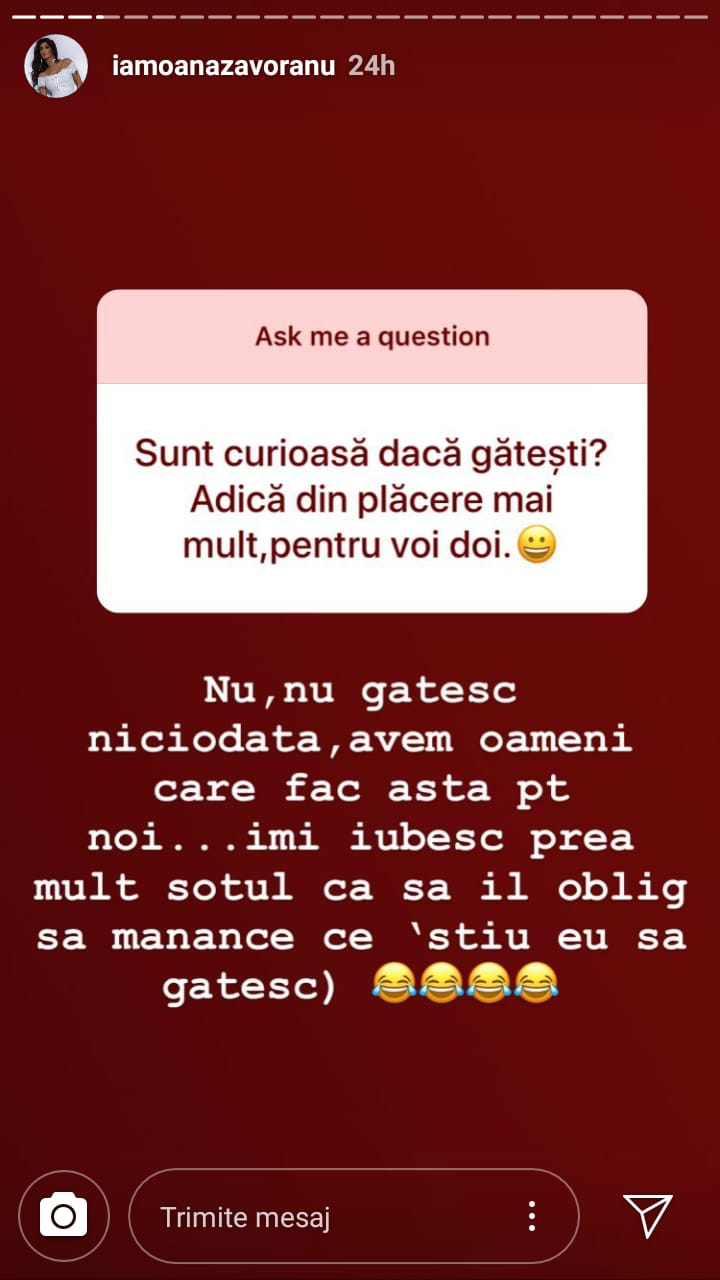Tap the iamoanazavoranu username
Image resolution: width=720 pixels, height=1280 pixels.
click(x=212, y=66)
